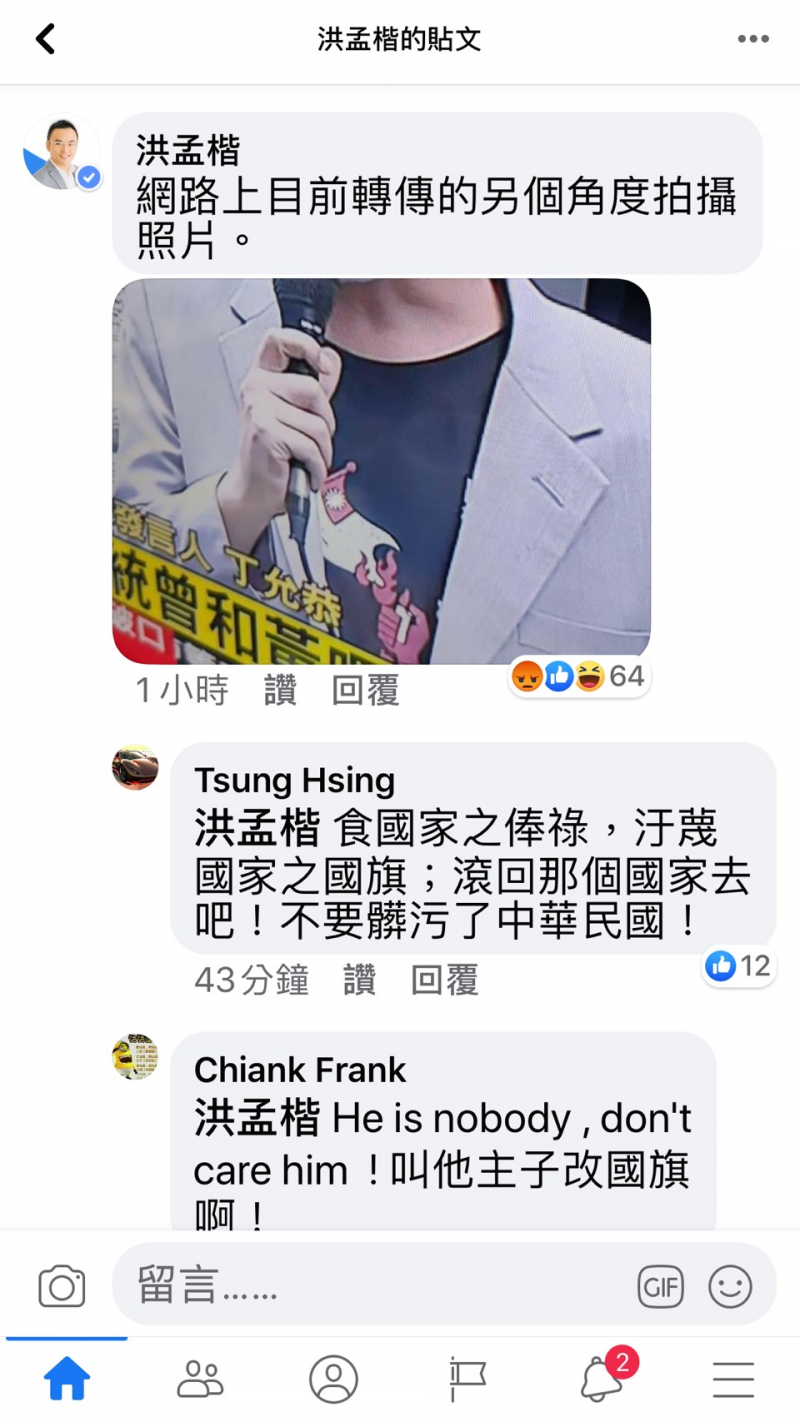View the 64 reactions on 洪孟楷's comment

coord(579,677)
